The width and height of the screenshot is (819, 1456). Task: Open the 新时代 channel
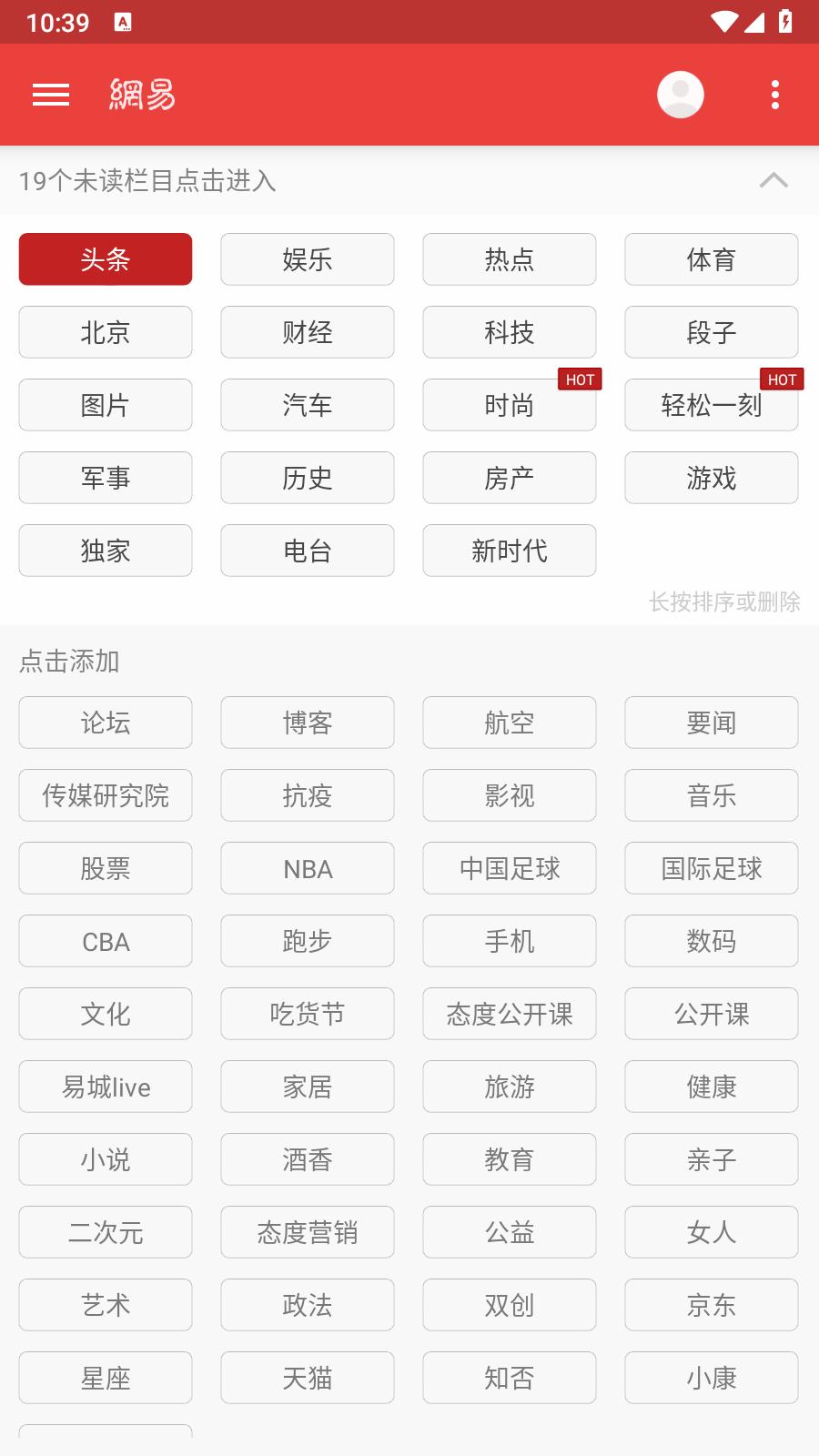[510, 551]
